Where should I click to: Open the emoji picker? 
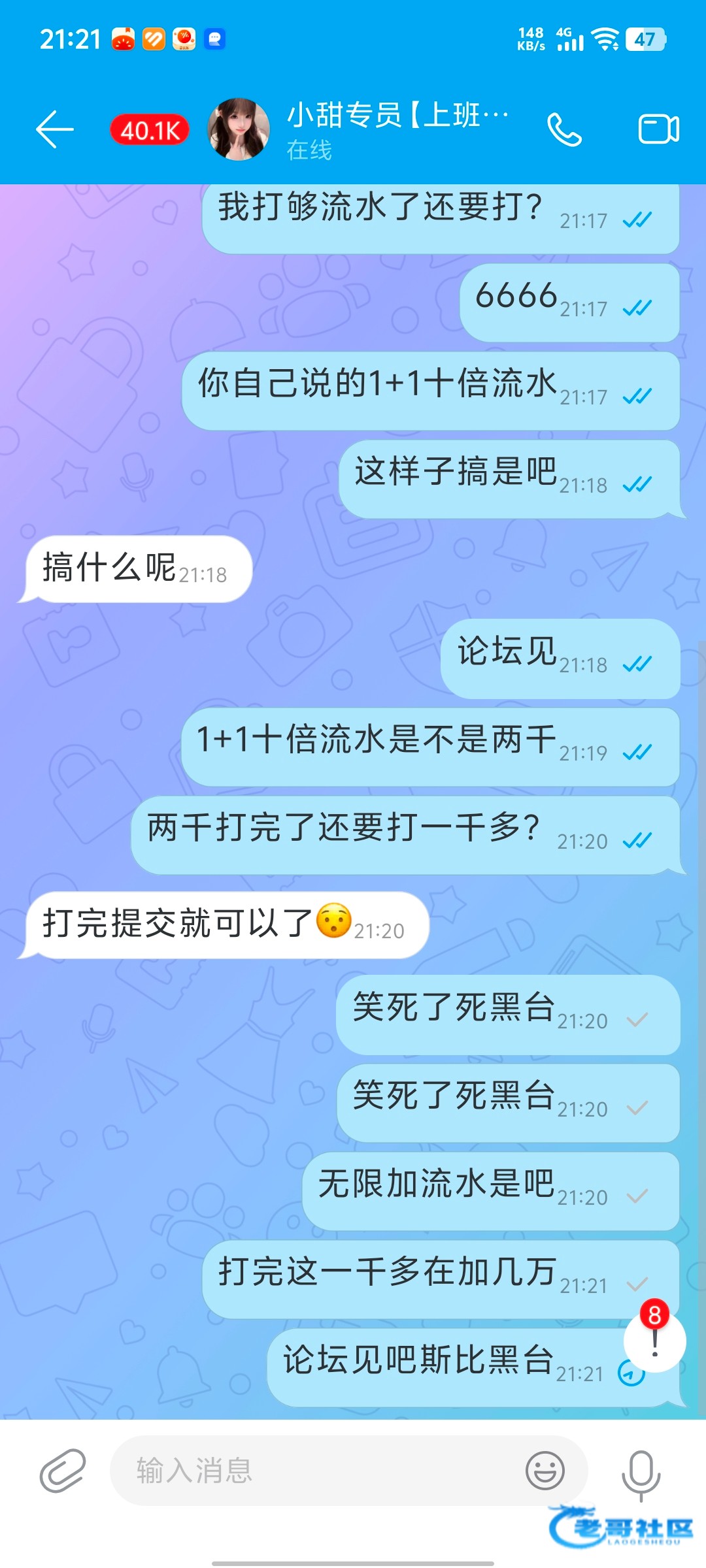pos(545,1471)
